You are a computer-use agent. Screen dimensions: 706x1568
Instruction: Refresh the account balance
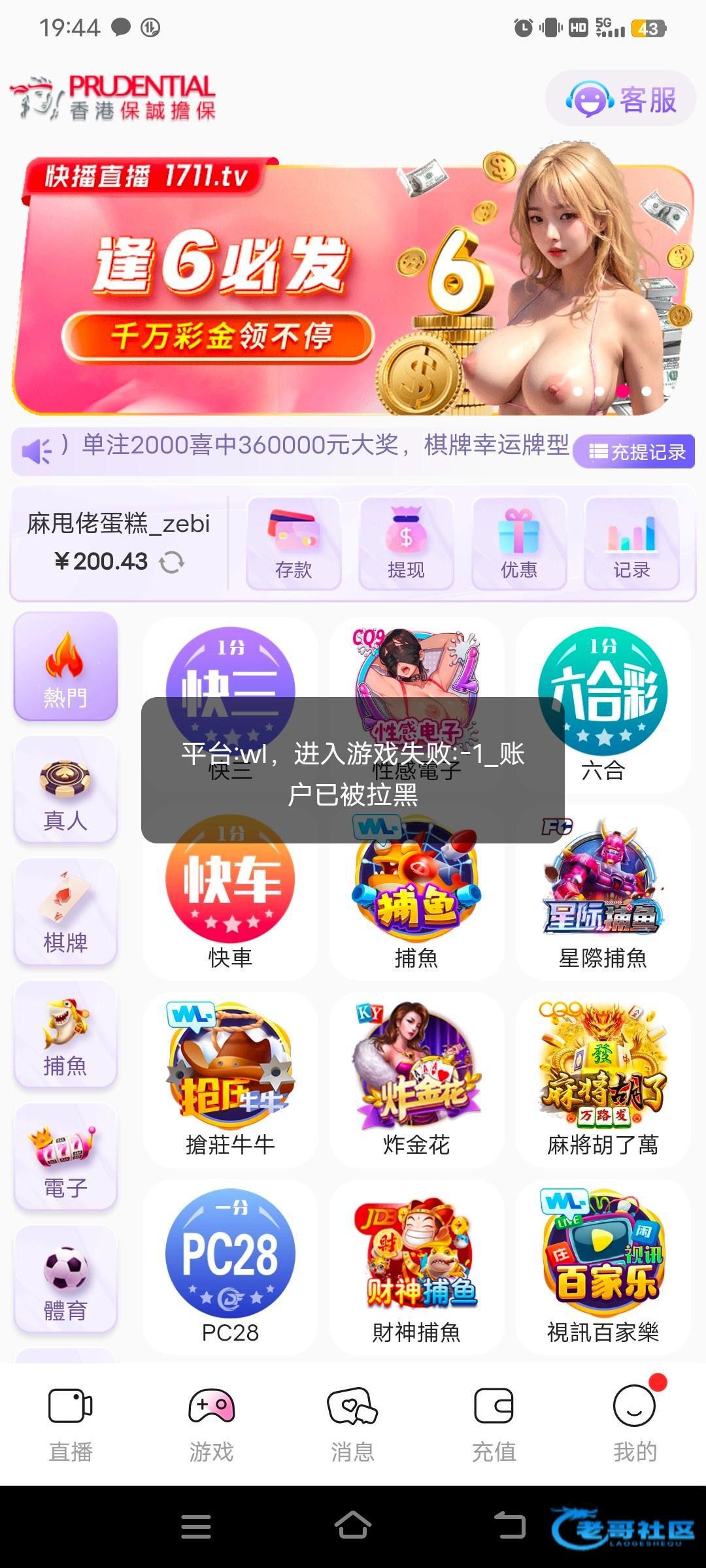172,562
